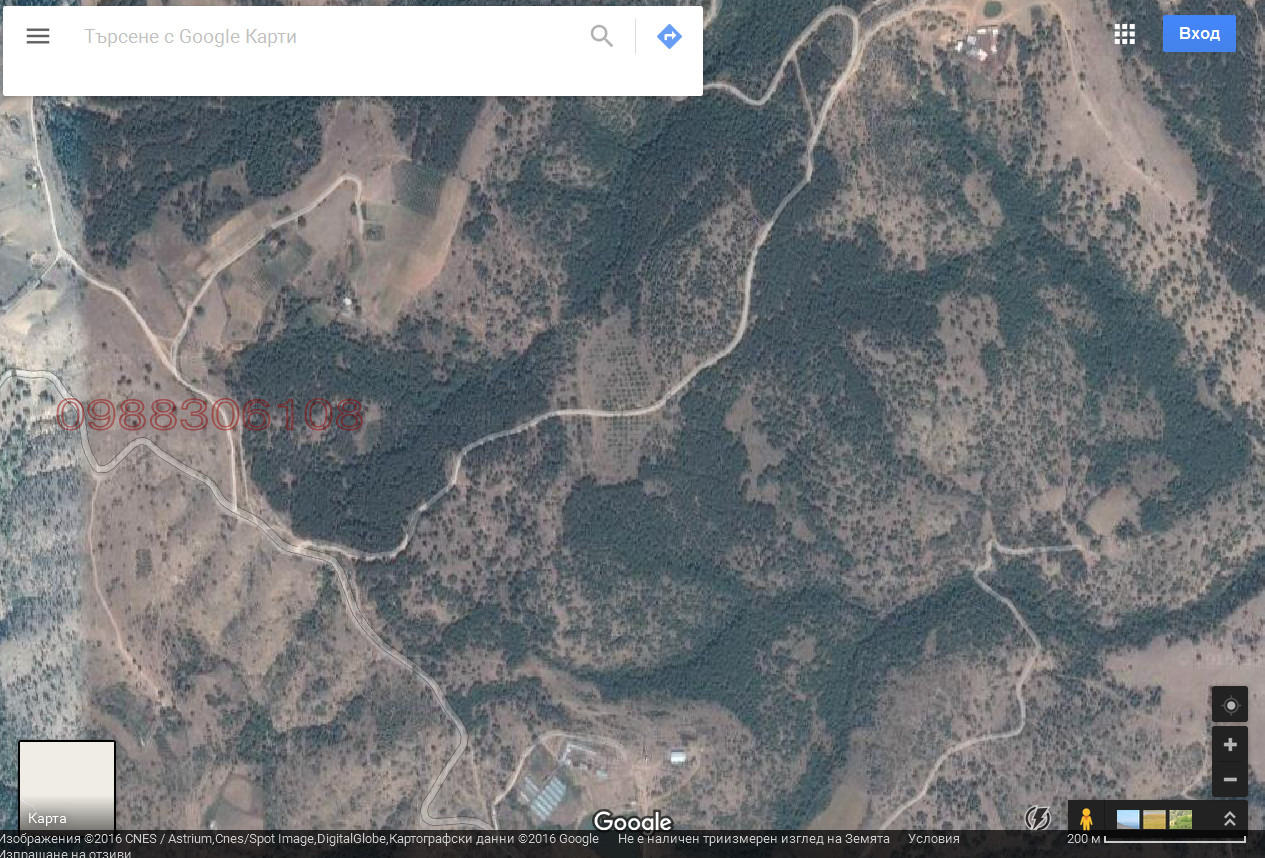Tap the lightning Lite mode icon
The height and width of the screenshot is (858, 1265).
coord(1038,818)
